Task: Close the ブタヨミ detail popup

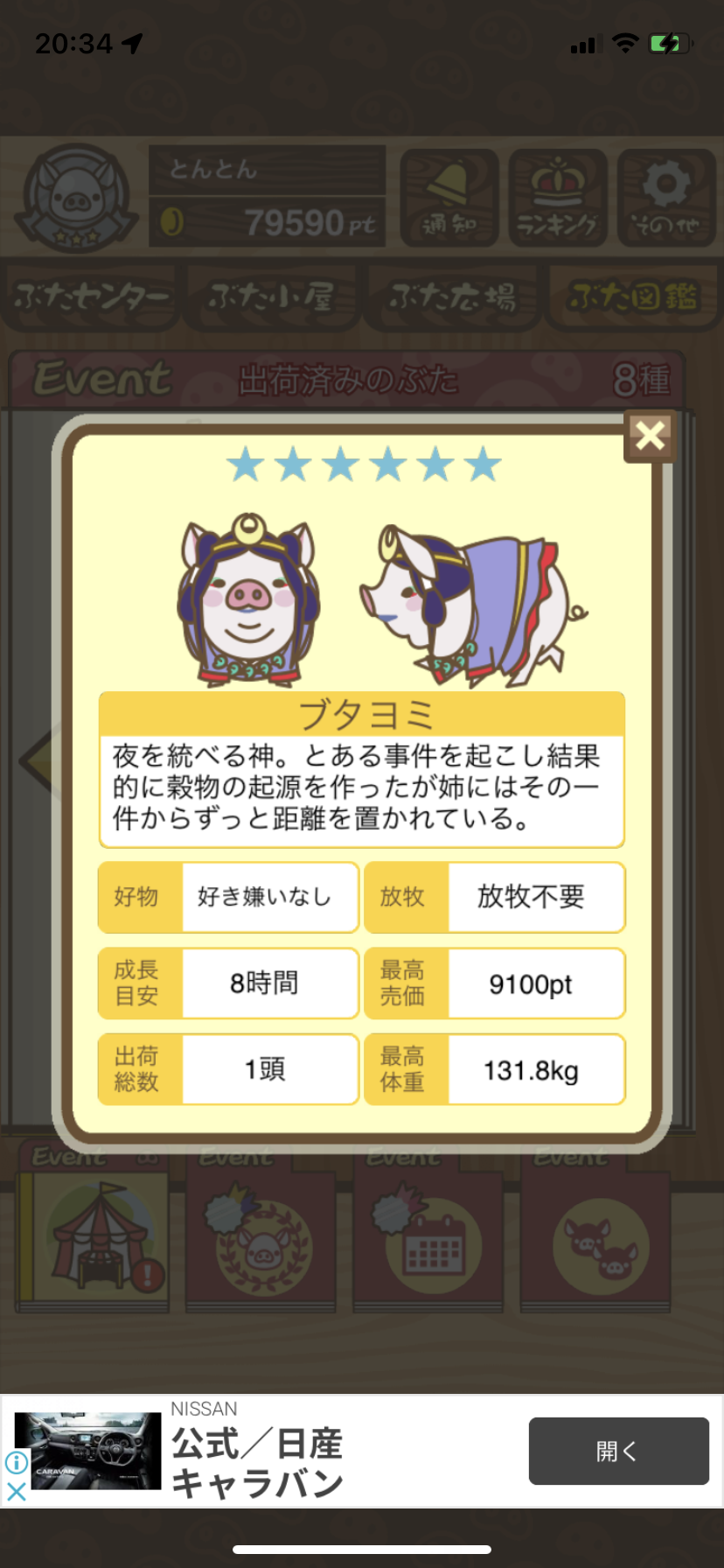Action: pos(650,435)
